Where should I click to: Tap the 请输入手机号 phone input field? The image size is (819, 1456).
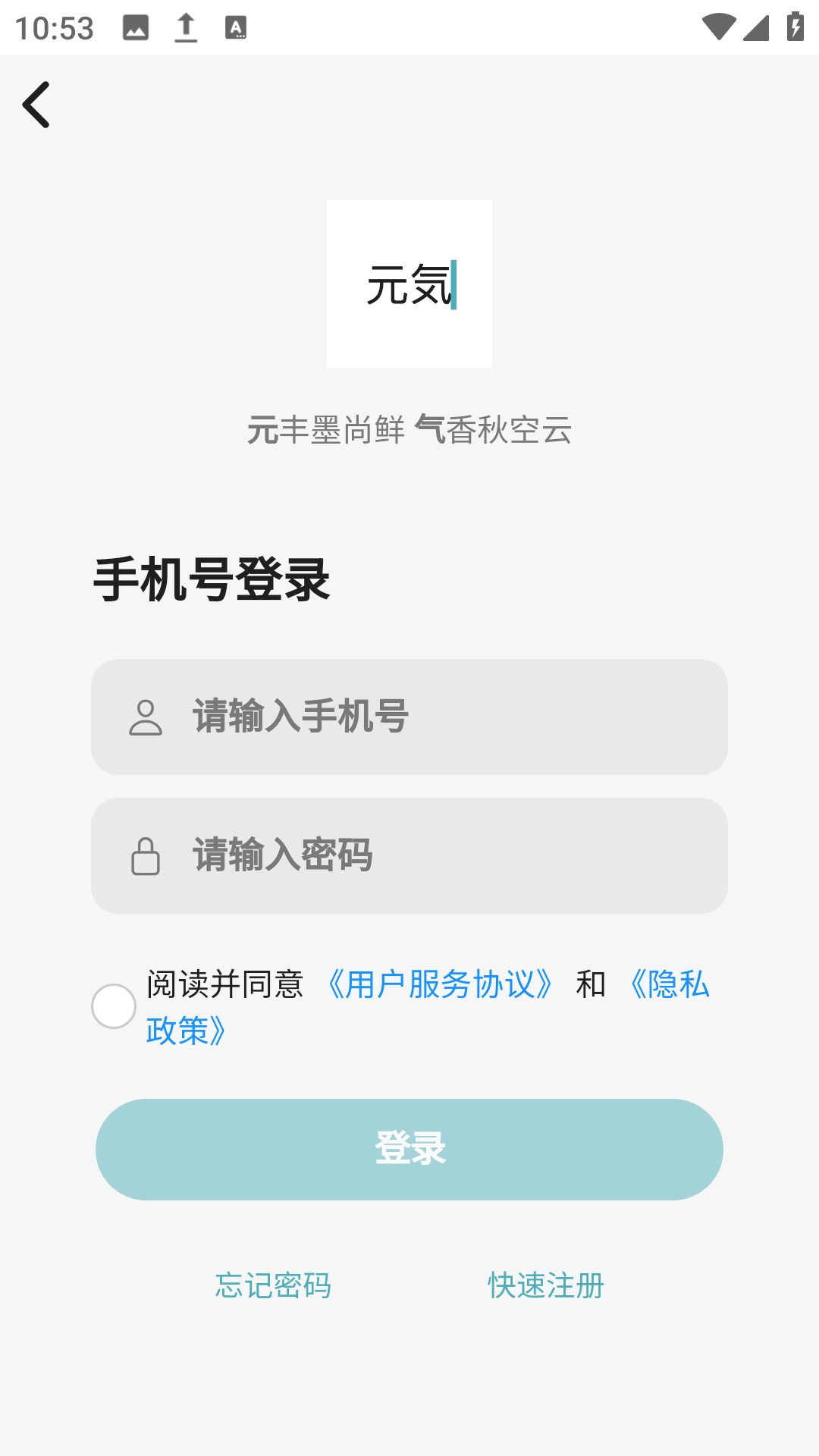(x=409, y=716)
